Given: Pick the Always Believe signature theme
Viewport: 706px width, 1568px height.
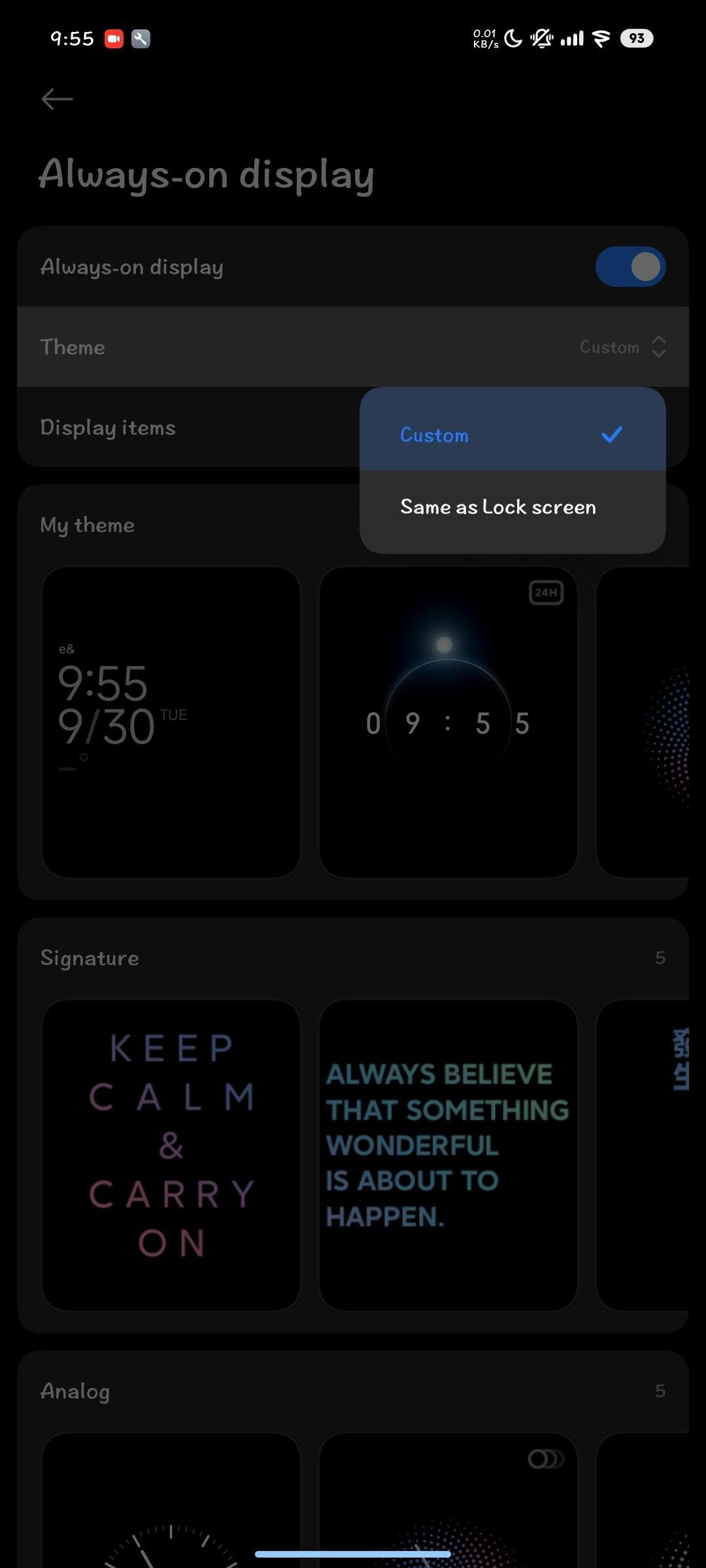Looking at the screenshot, I should tap(448, 1154).
